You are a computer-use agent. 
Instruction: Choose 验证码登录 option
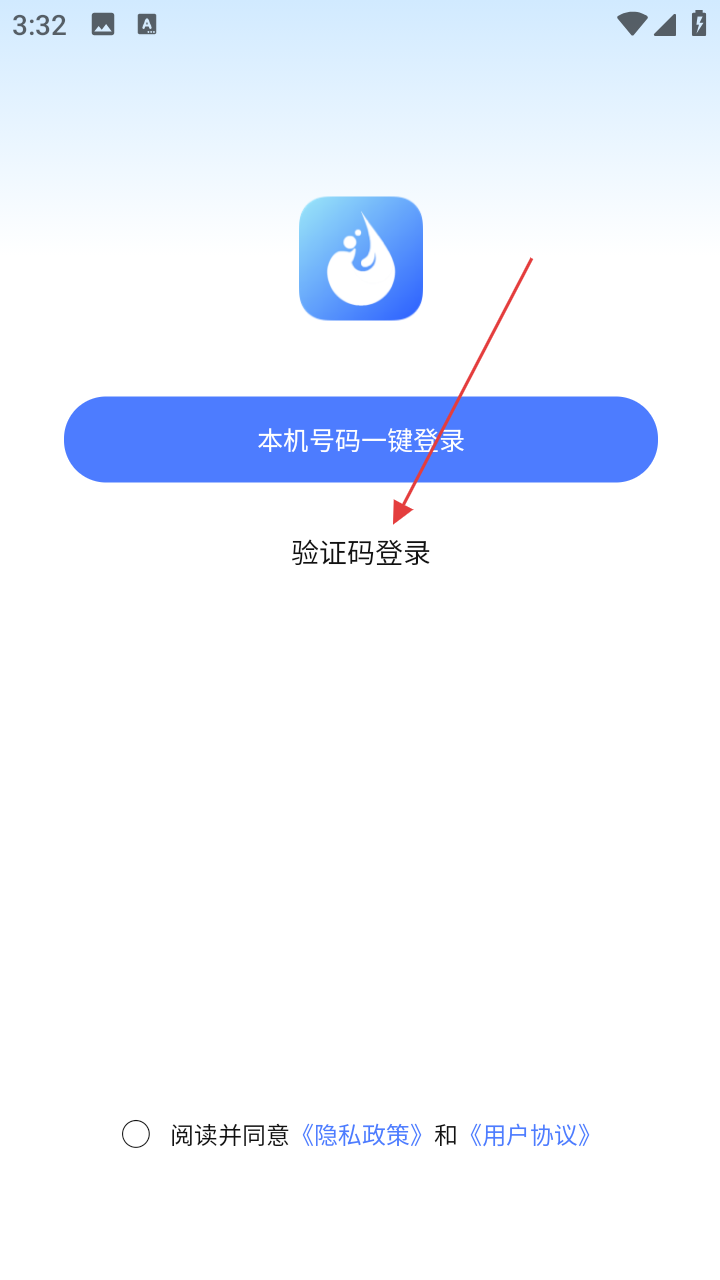point(361,553)
